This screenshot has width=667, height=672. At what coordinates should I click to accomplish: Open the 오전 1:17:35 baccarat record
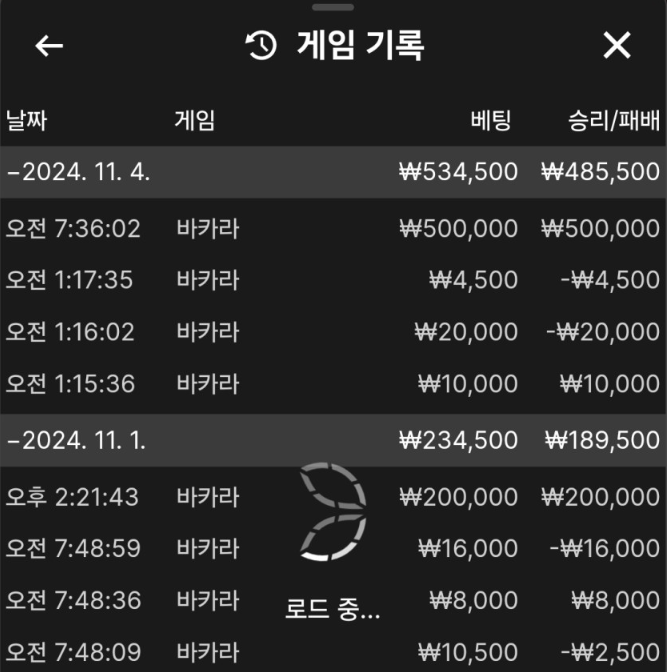pyautogui.click(x=333, y=280)
